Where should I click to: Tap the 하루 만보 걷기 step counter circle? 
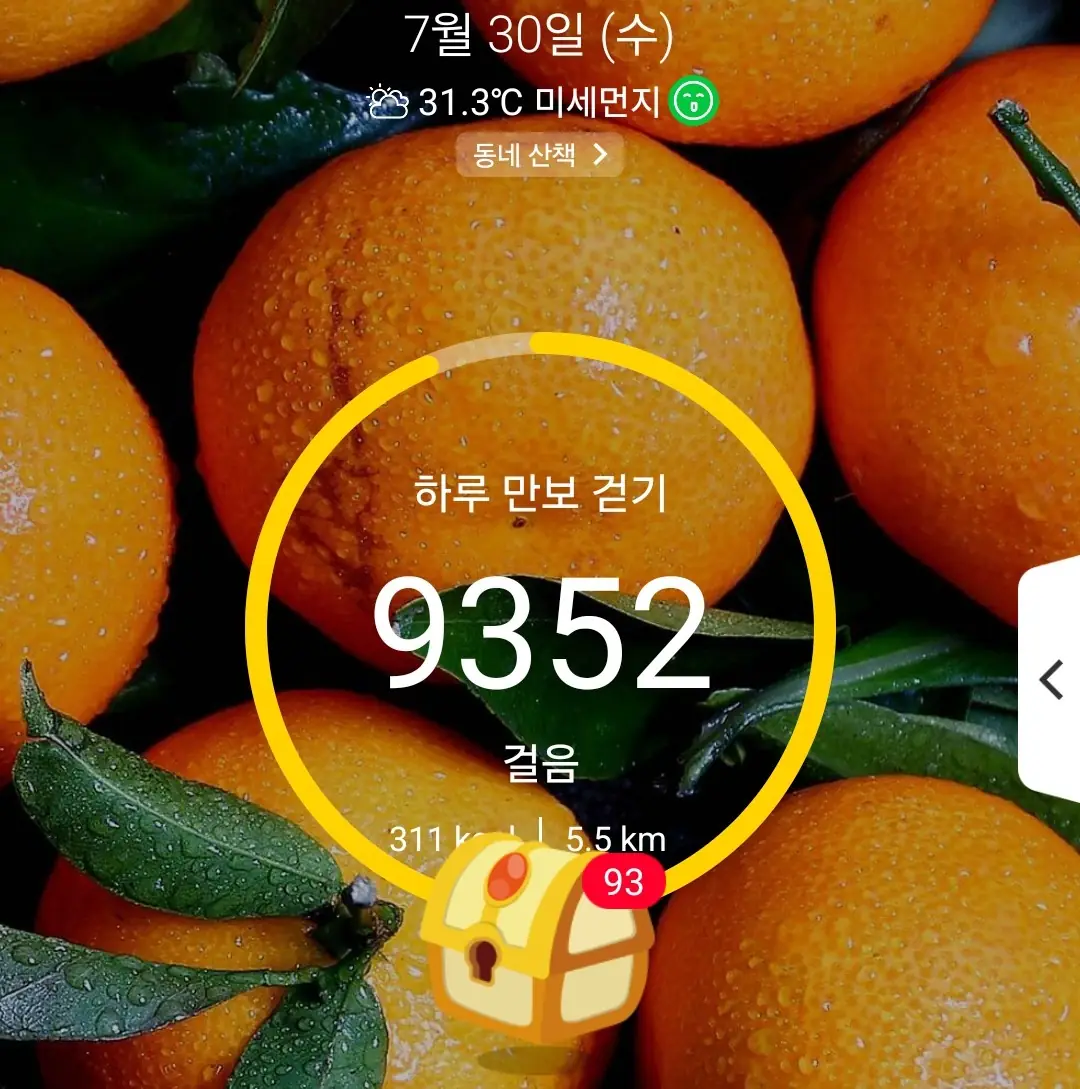tap(540, 620)
